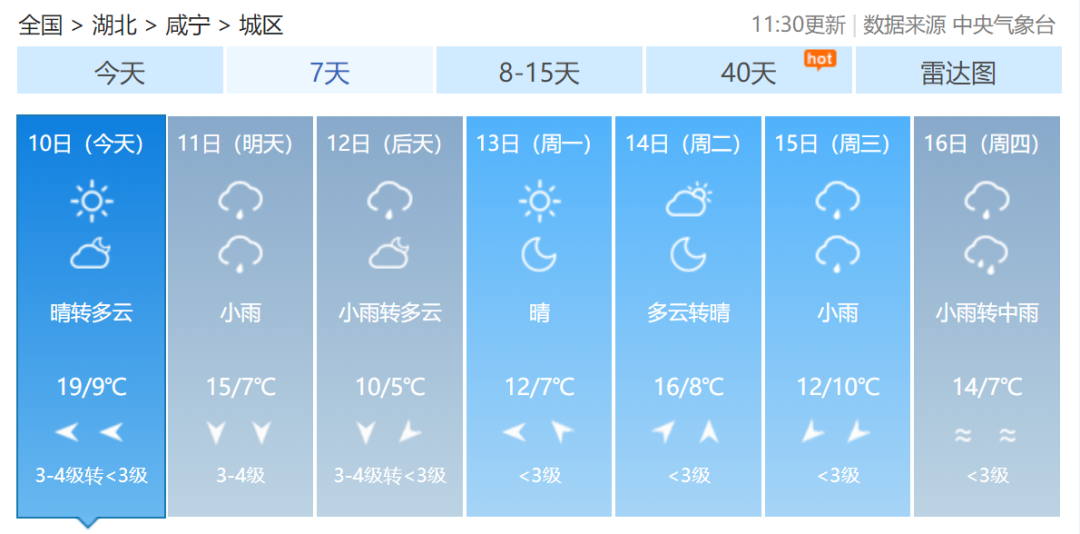Select the 13日 (周一) forecast card

[x=539, y=315]
